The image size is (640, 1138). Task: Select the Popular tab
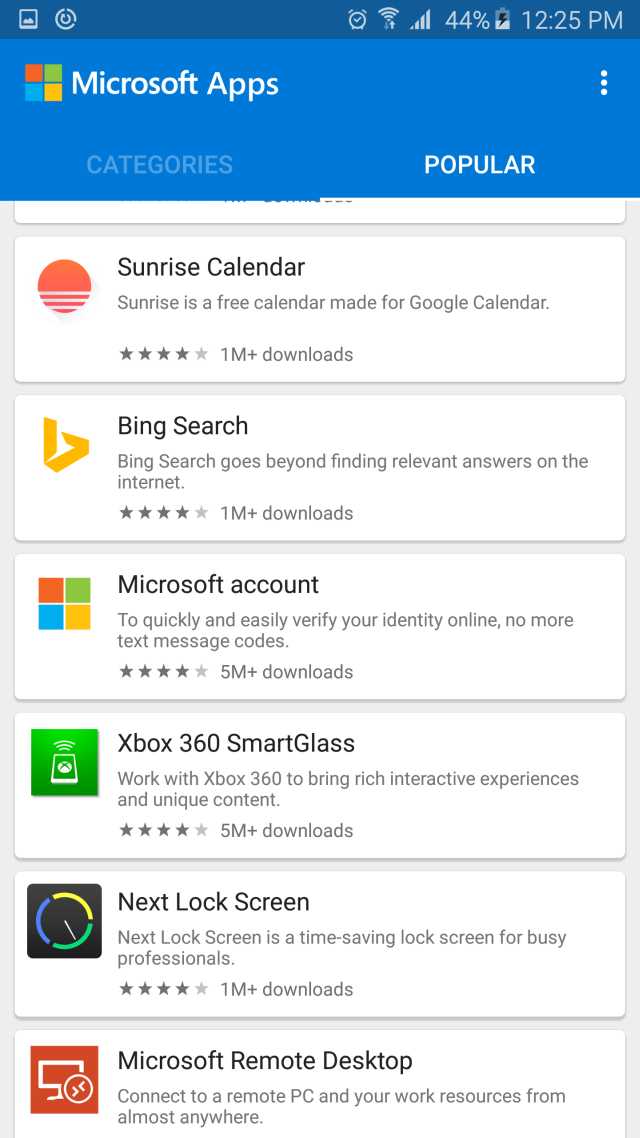(x=479, y=165)
